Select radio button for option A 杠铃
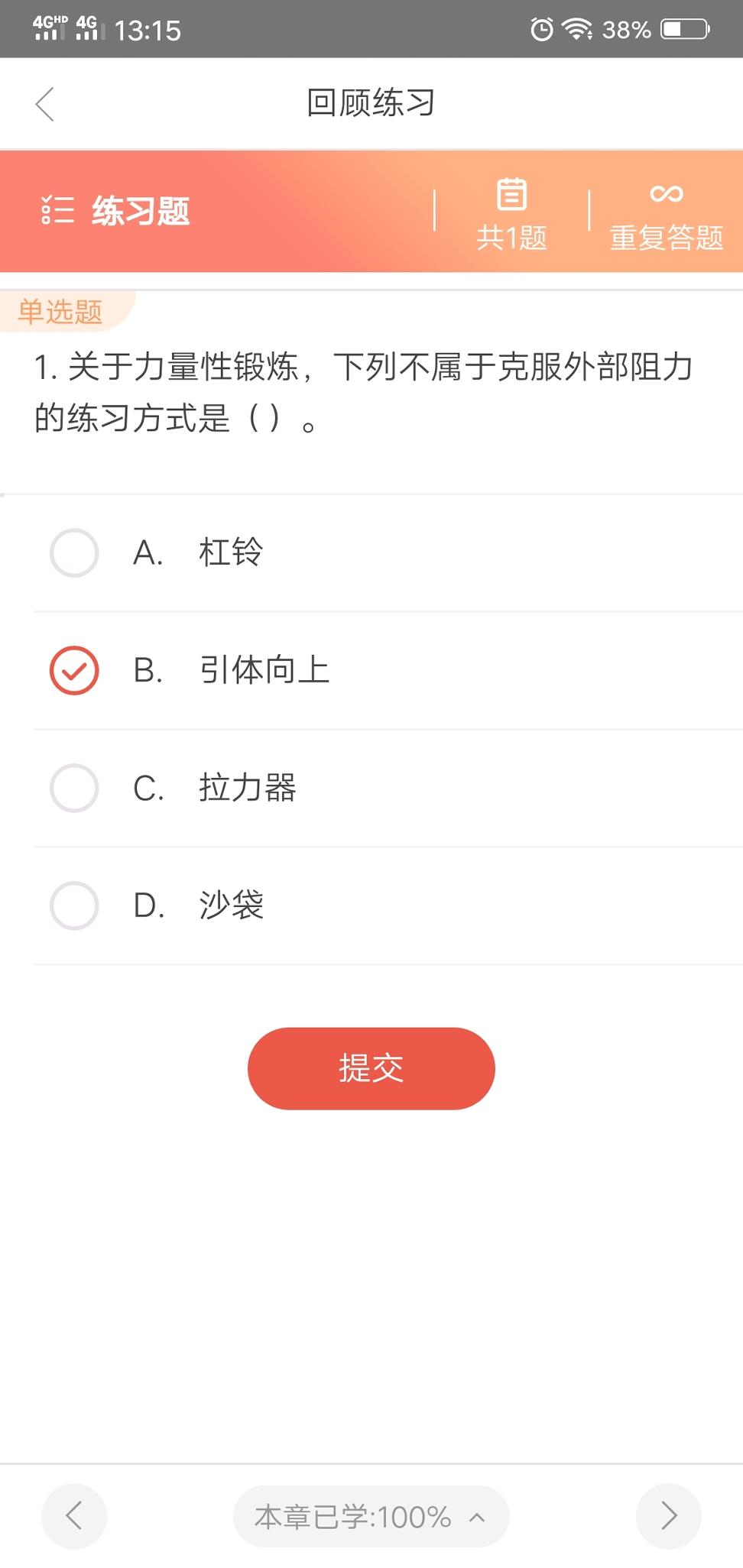Image resolution: width=743 pixels, height=1568 pixels. [74, 554]
